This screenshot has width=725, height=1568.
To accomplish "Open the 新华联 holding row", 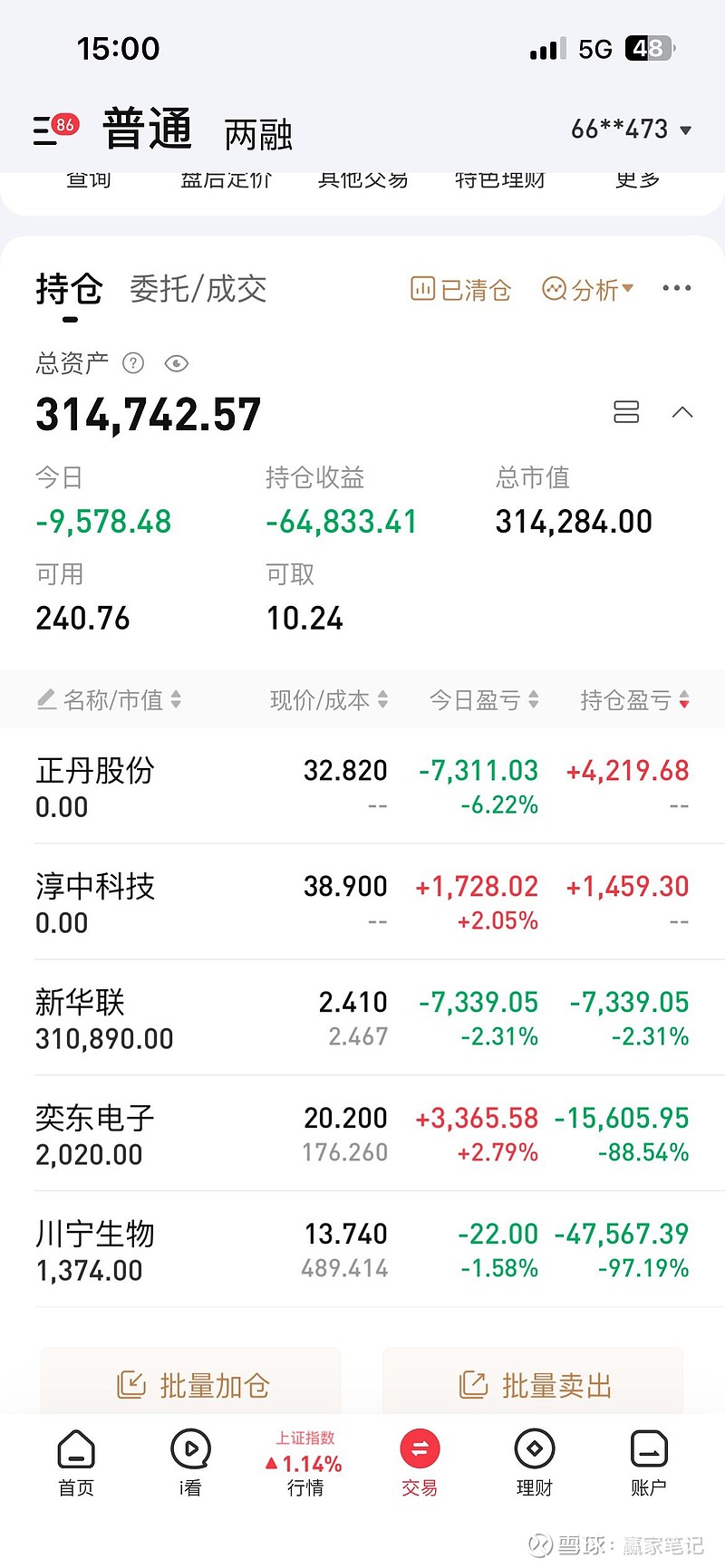I will point(362,1018).
